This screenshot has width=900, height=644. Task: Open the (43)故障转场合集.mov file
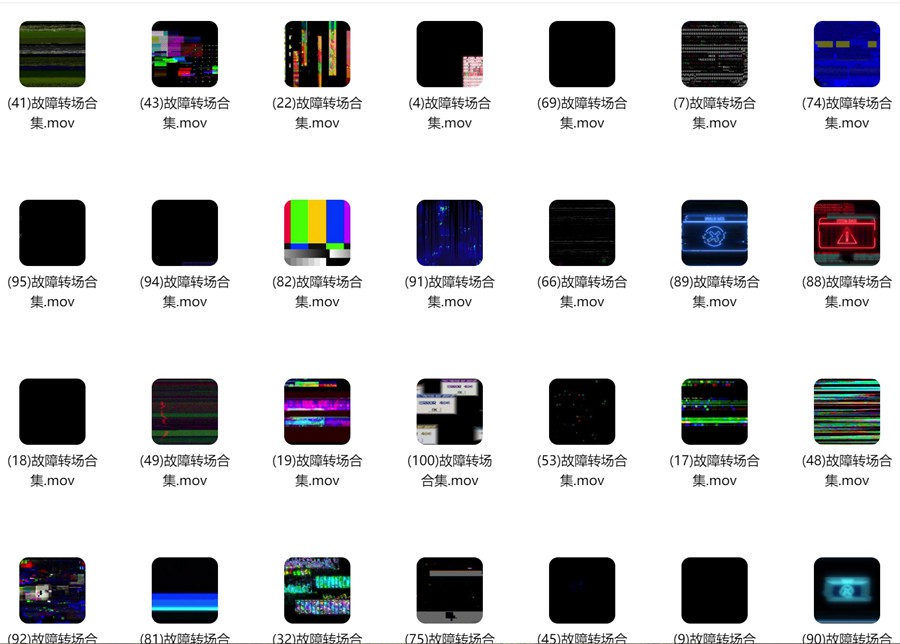coord(185,54)
